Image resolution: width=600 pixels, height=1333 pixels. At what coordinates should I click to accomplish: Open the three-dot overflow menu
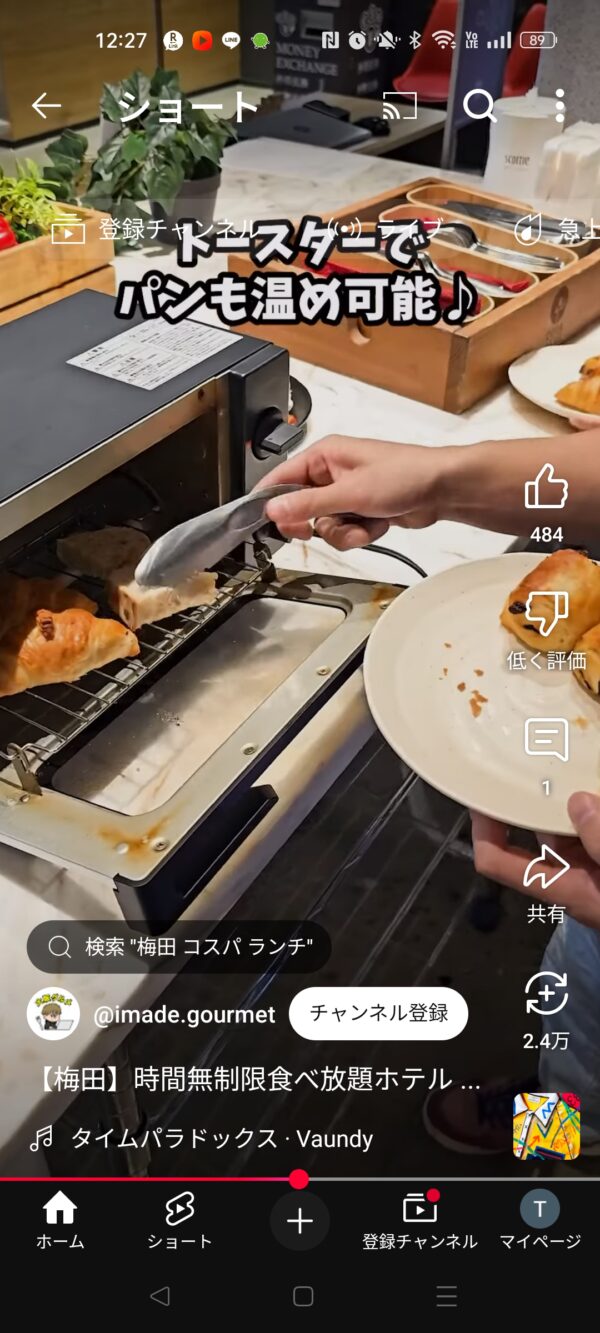559,105
